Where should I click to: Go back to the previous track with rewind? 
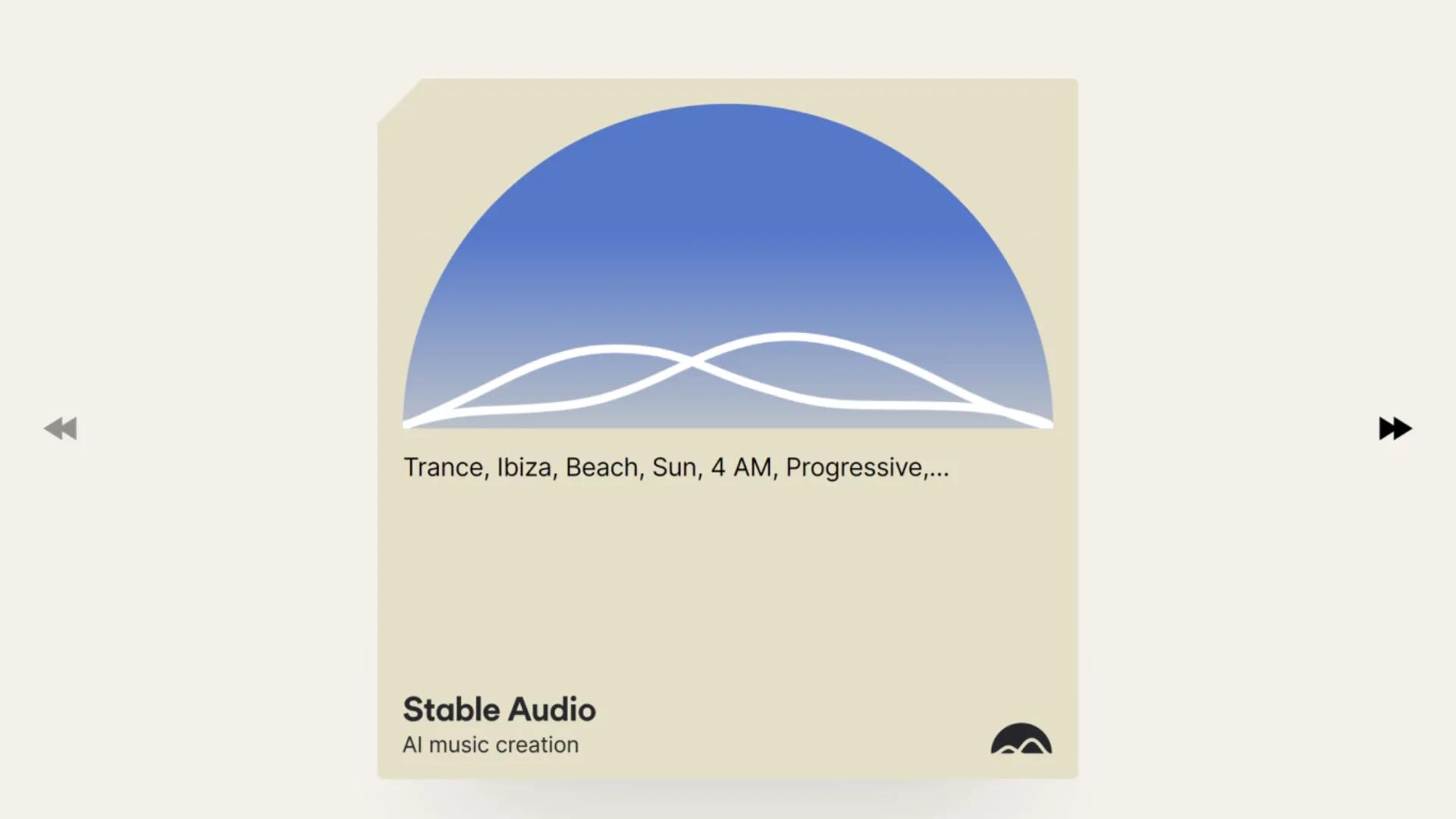click(61, 428)
